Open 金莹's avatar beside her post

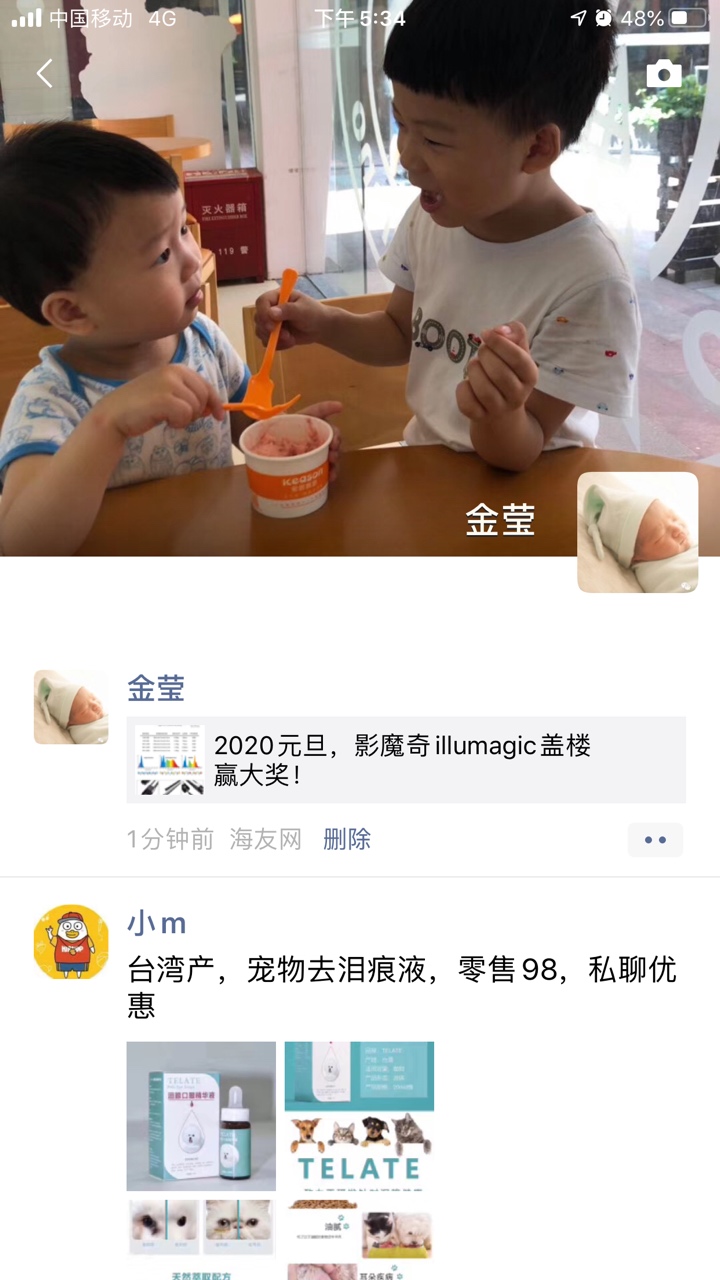click(x=71, y=707)
